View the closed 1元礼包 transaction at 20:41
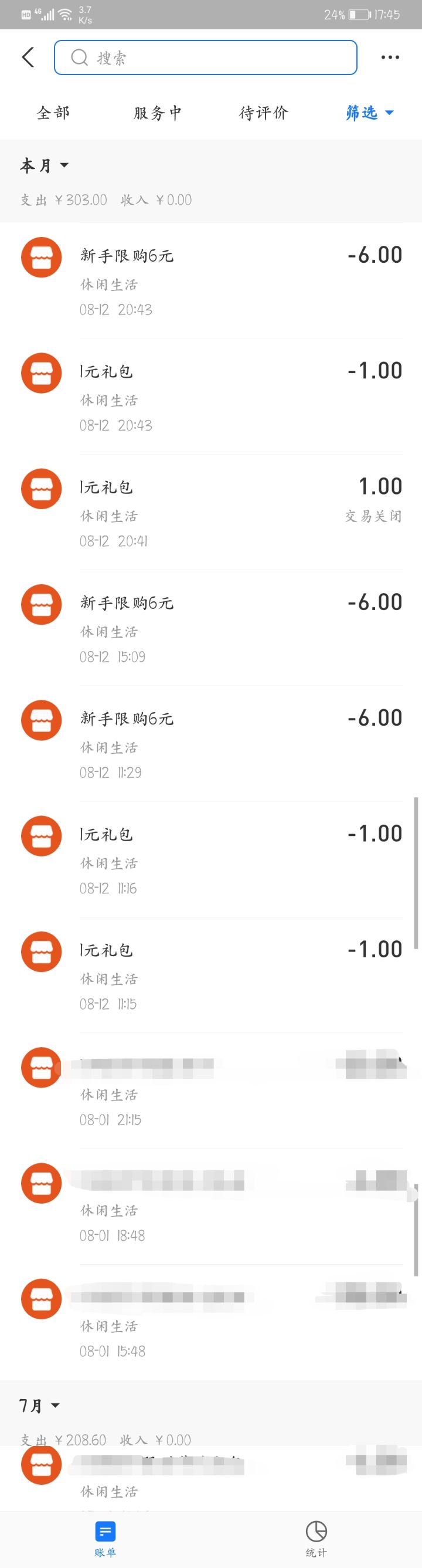This screenshot has width=422, height=1568. point(211,512)
